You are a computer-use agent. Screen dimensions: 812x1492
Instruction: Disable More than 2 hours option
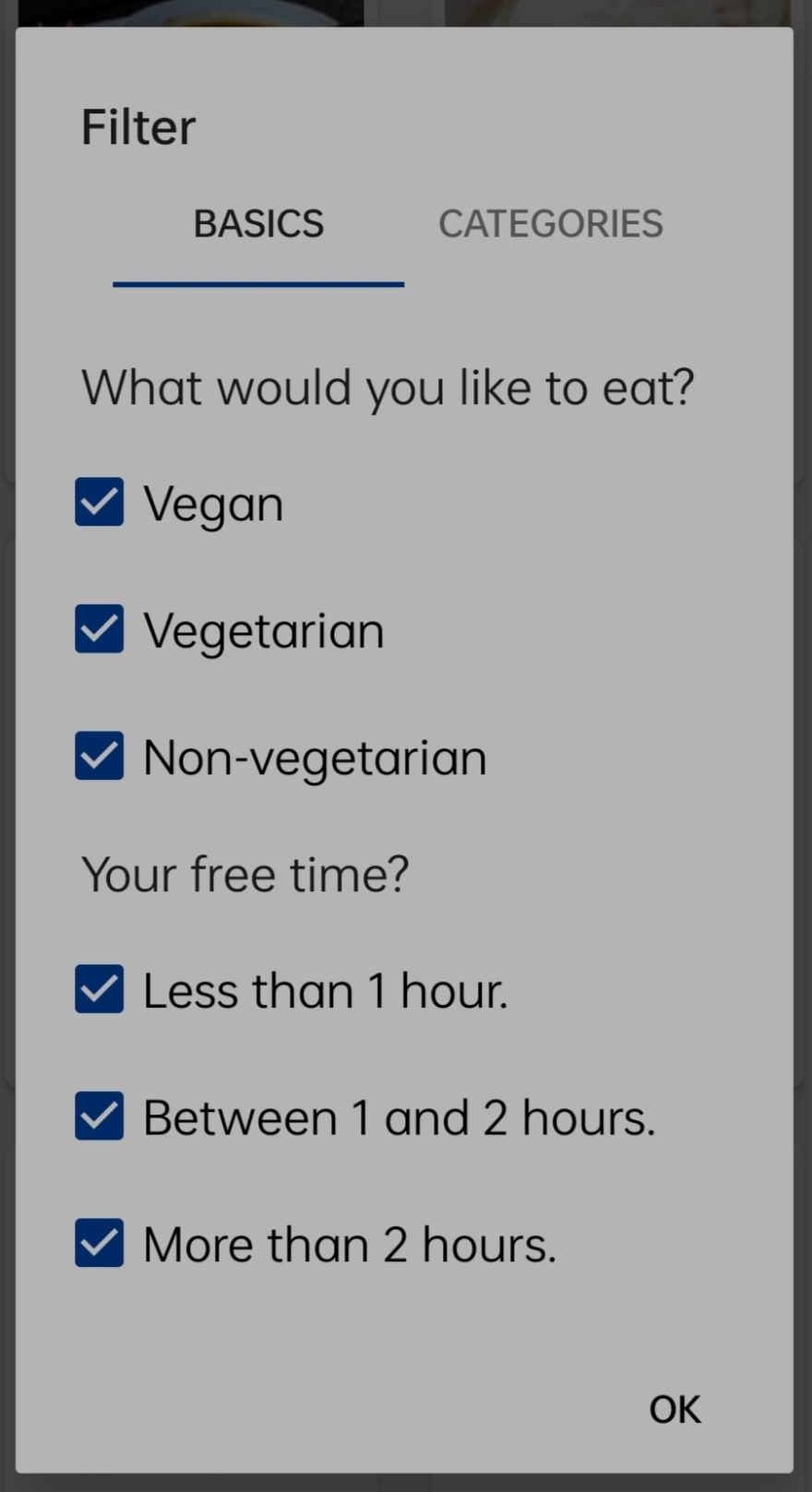click(99, 1243)
